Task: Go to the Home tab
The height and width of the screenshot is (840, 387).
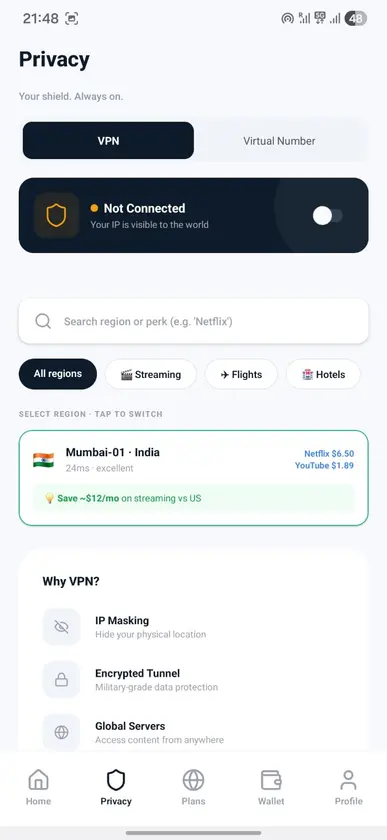Action: coord(39,787)
